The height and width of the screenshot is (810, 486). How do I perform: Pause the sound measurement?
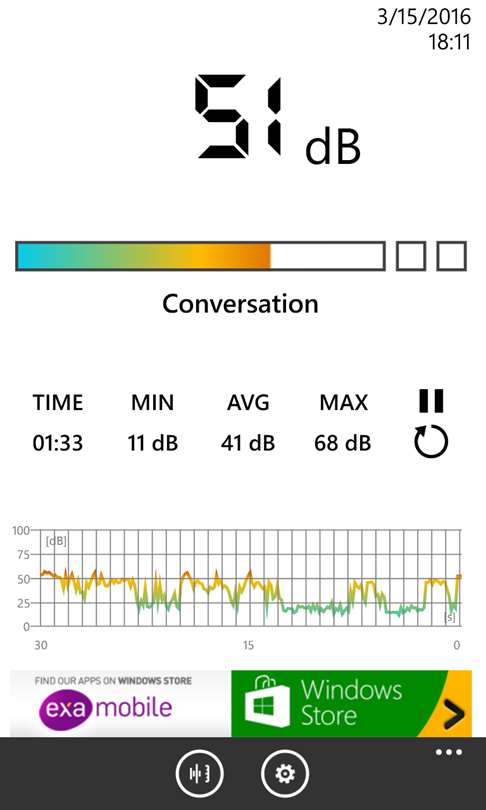coord(431,401)
